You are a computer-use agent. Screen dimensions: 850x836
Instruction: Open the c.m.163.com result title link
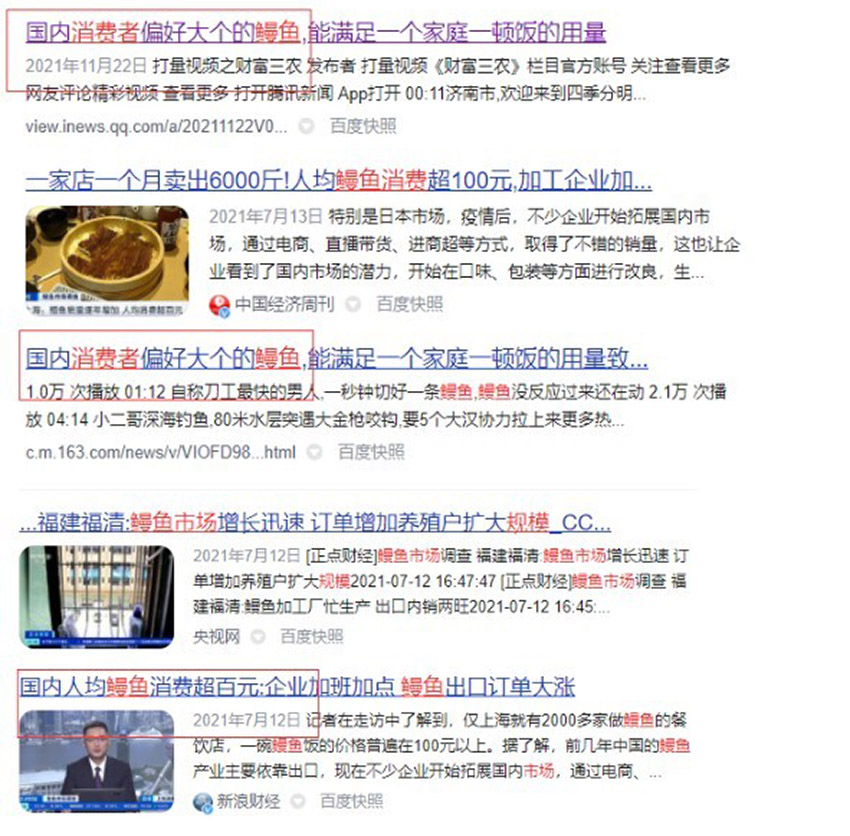point(335,359)
